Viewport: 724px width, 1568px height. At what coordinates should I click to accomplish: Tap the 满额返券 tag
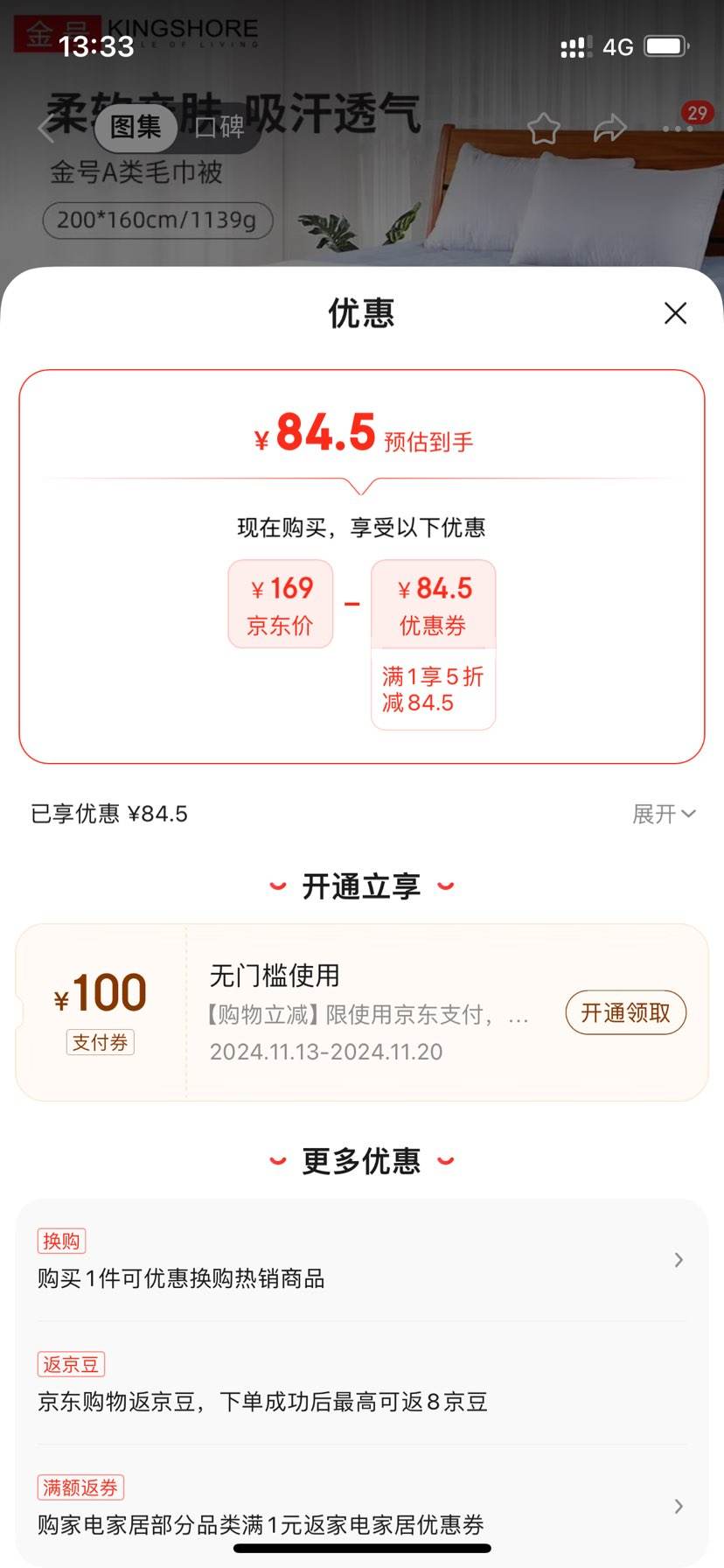tap(79, 1486)
